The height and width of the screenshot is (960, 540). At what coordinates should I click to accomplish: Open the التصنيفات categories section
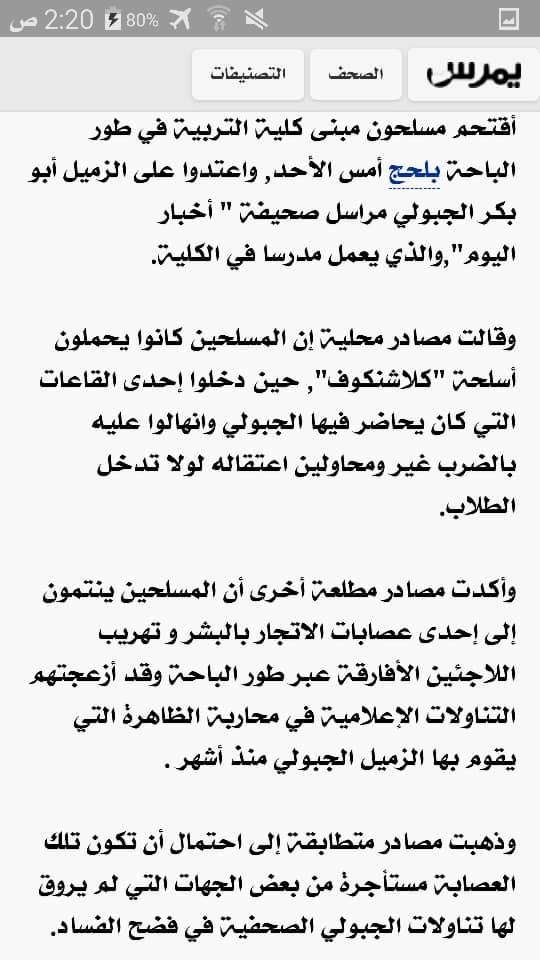[248, 75]
